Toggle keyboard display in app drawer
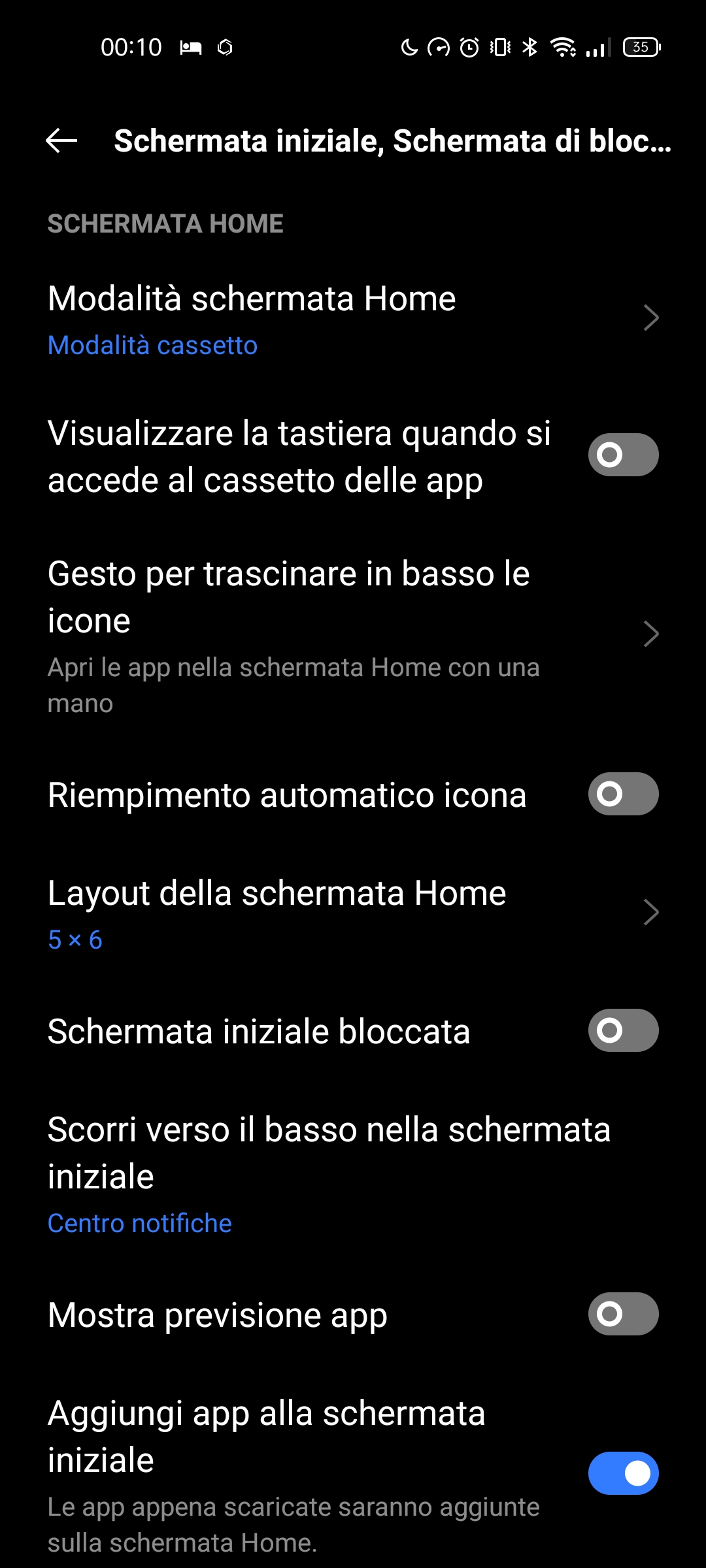This screenshot has height=1568, width=706. click(x=623, y=455)
